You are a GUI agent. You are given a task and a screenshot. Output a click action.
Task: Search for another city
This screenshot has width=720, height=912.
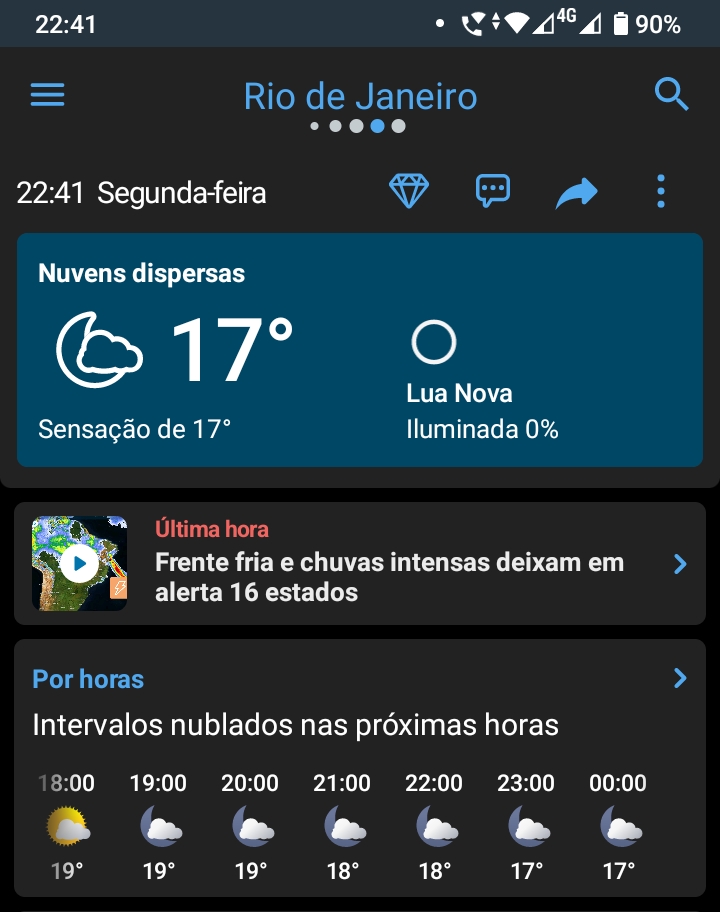click(672, 95)
